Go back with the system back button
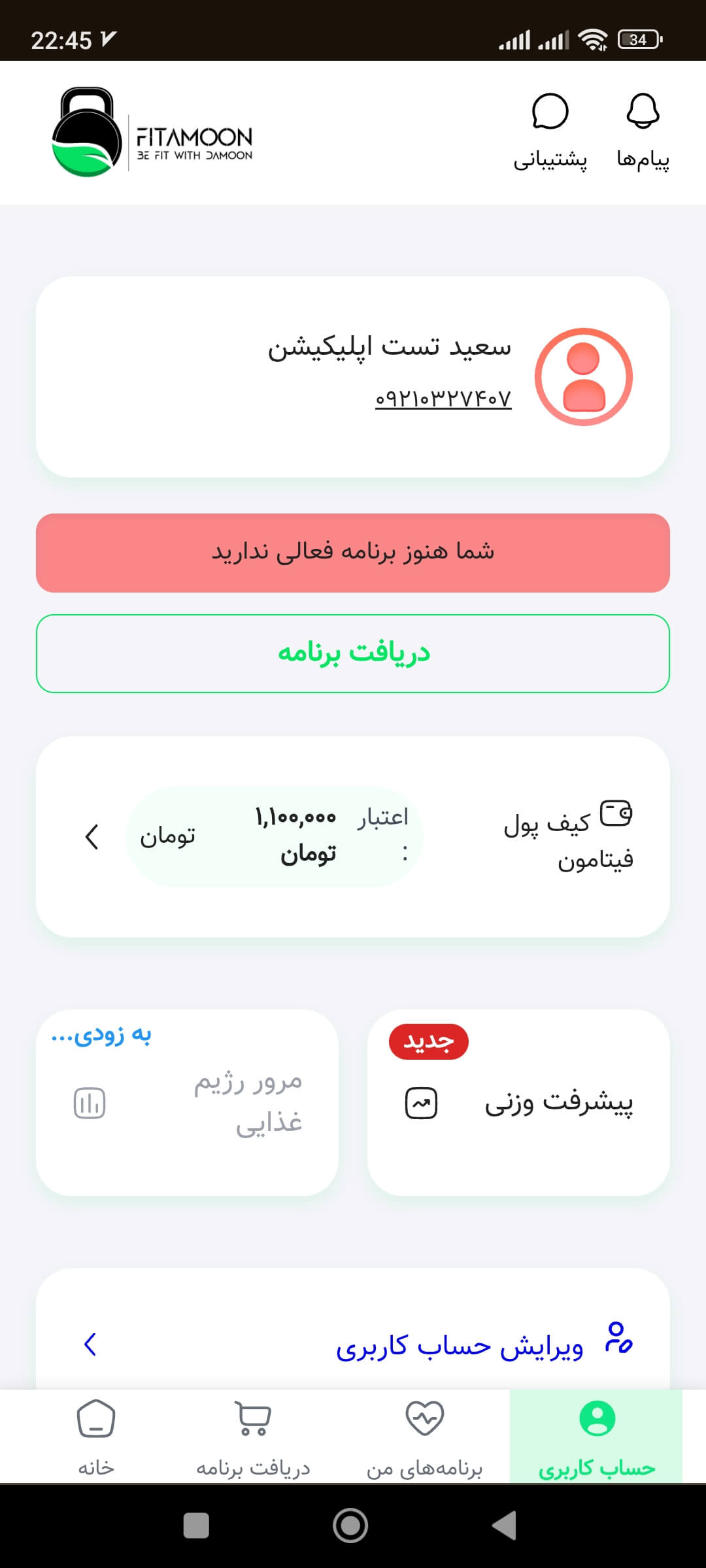 (x=504, y=1526)
